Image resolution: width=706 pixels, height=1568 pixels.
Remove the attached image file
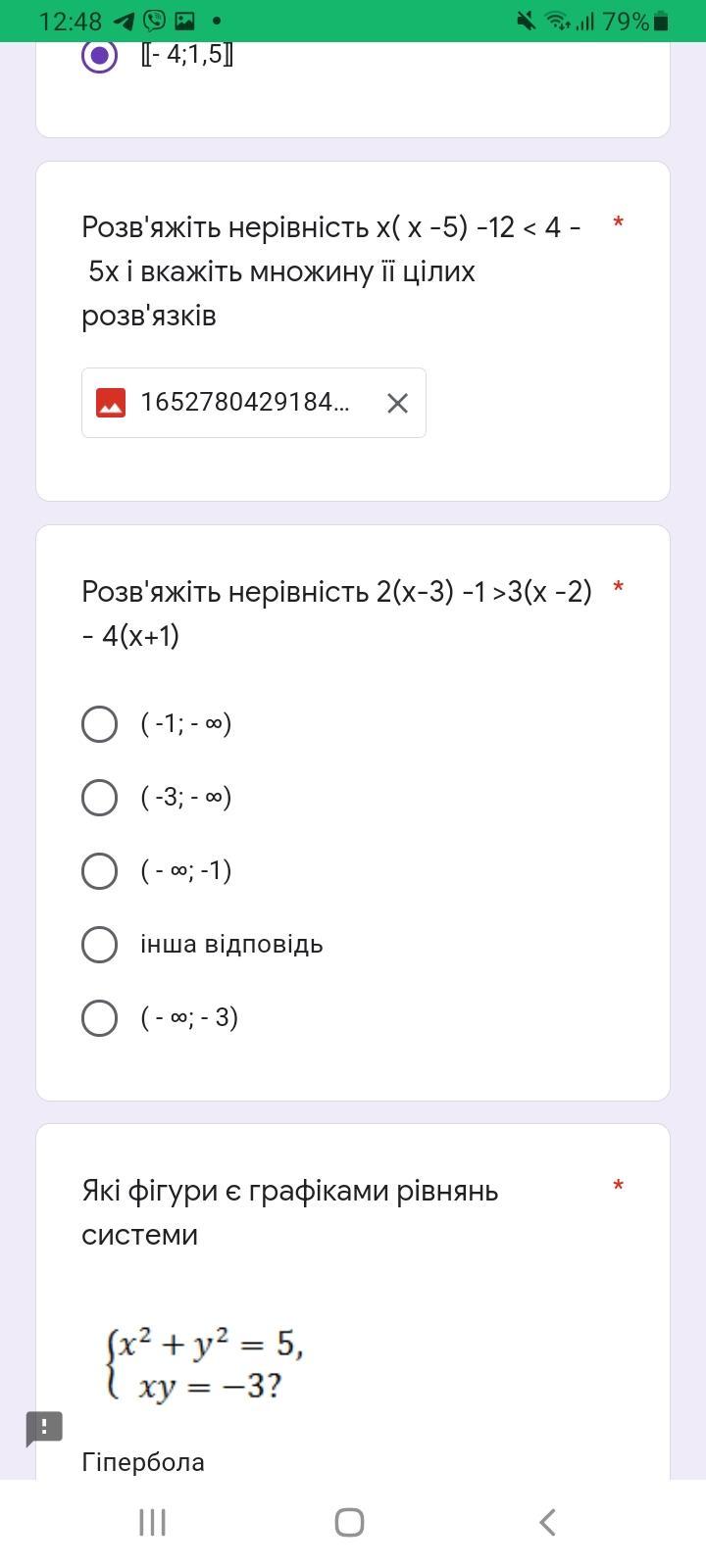tap(397, 403)
